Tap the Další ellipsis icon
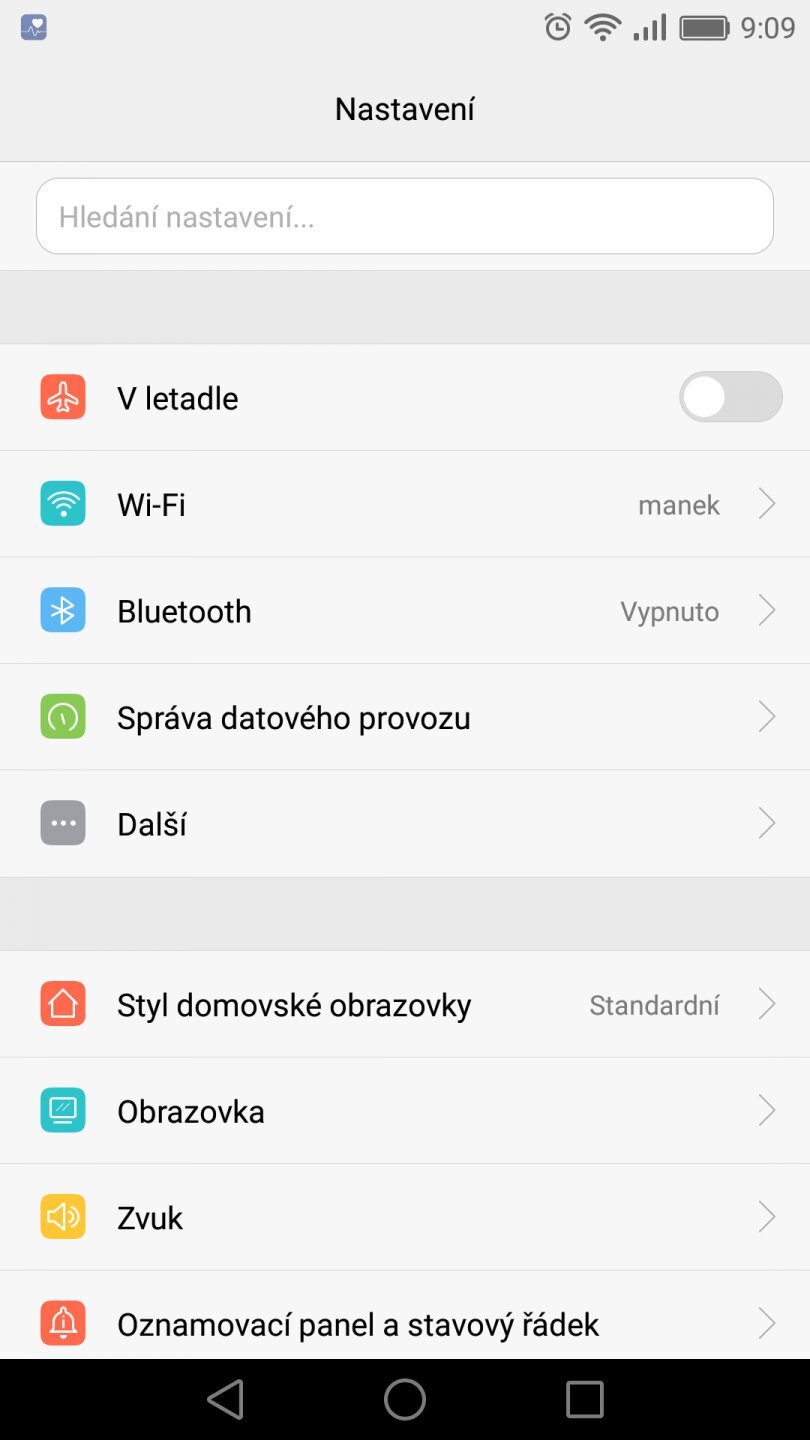The height and width of the screenshot is (1440, 810). tap(62, 823)
